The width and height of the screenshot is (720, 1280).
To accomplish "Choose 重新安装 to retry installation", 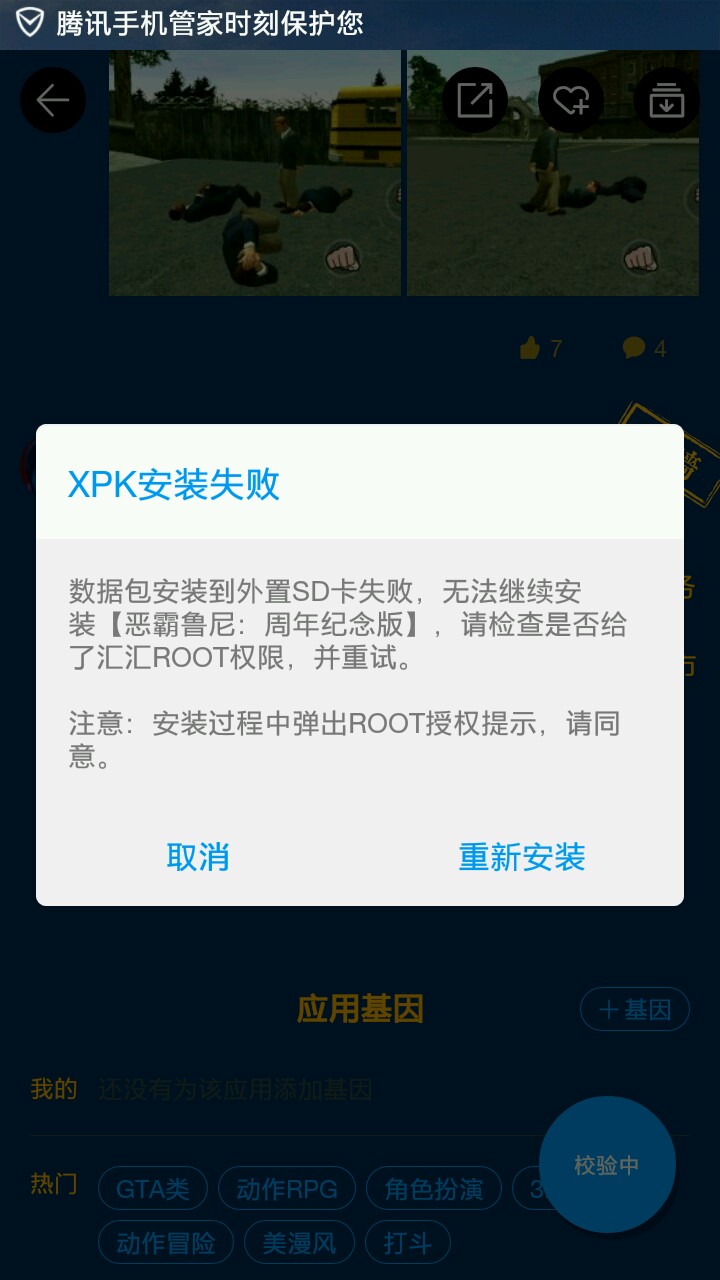I will (x=522, y=857).
